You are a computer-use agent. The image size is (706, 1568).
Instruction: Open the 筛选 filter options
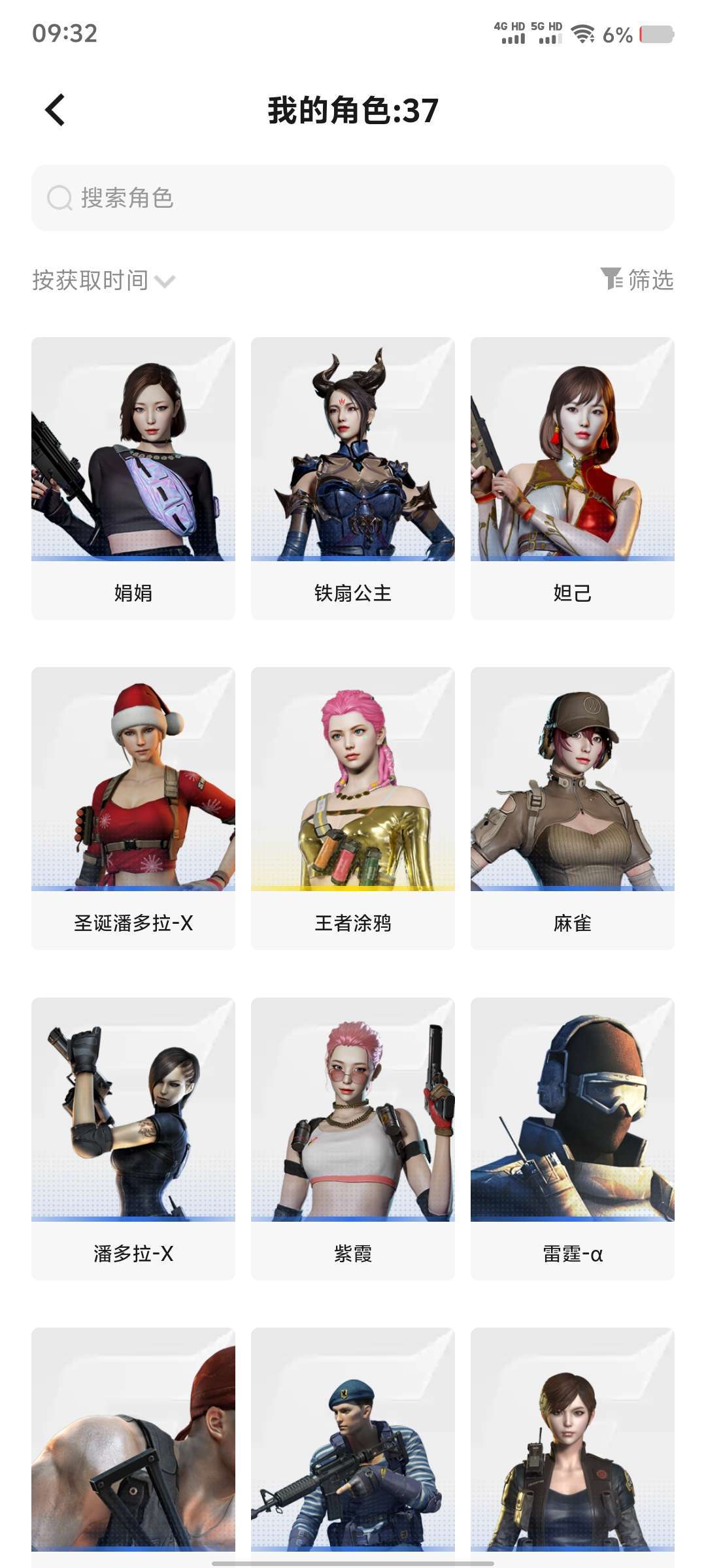(x=637, y=280)
